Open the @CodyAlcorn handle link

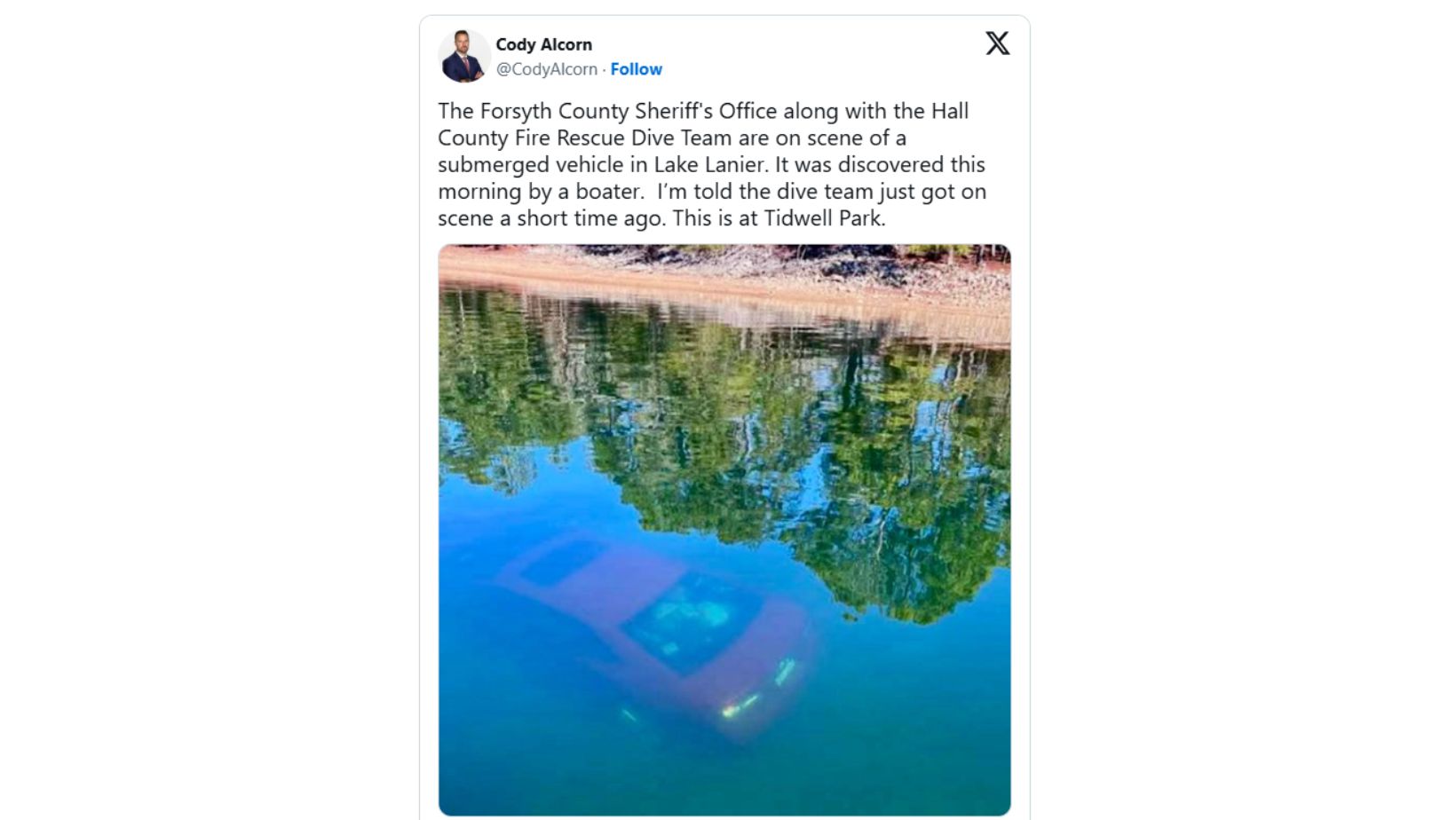pyautogui.click(x=546, y=69)
